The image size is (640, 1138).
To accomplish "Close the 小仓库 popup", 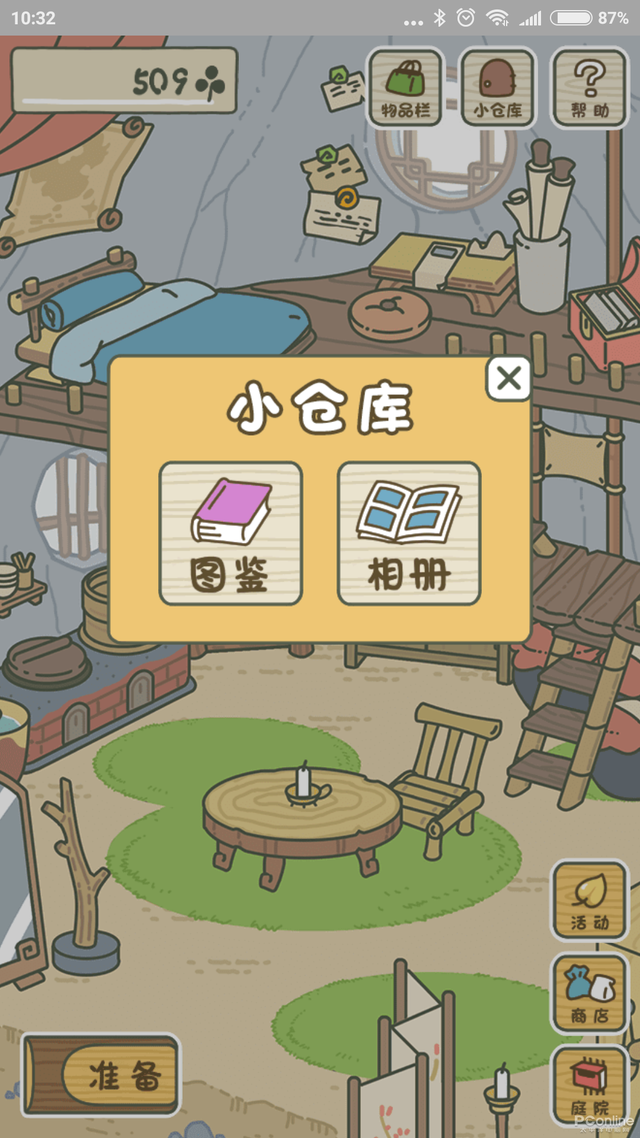I will click(x=509, y=379).
